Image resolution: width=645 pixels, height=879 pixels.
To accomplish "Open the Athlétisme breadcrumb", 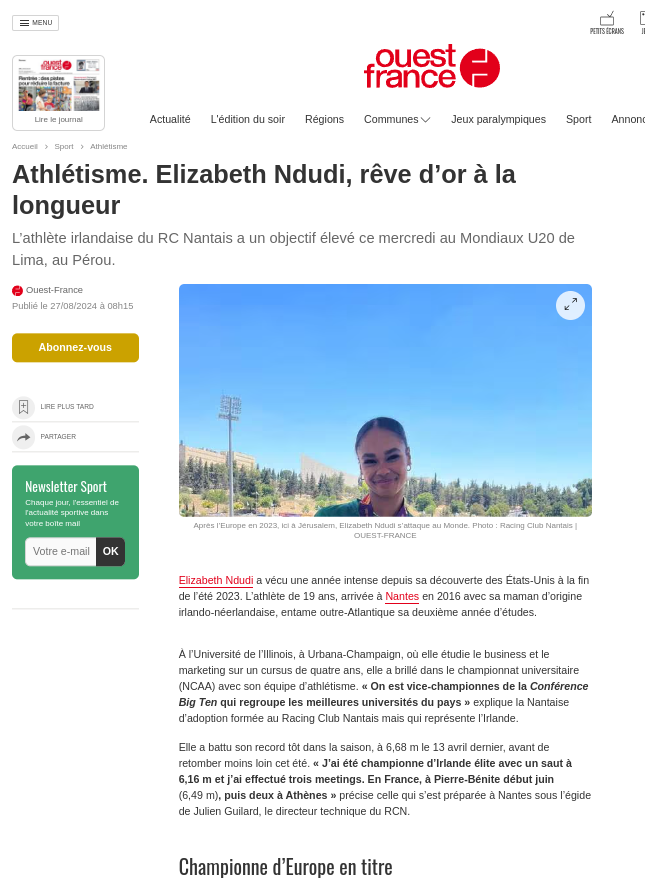I will click(x=109, y=146).
